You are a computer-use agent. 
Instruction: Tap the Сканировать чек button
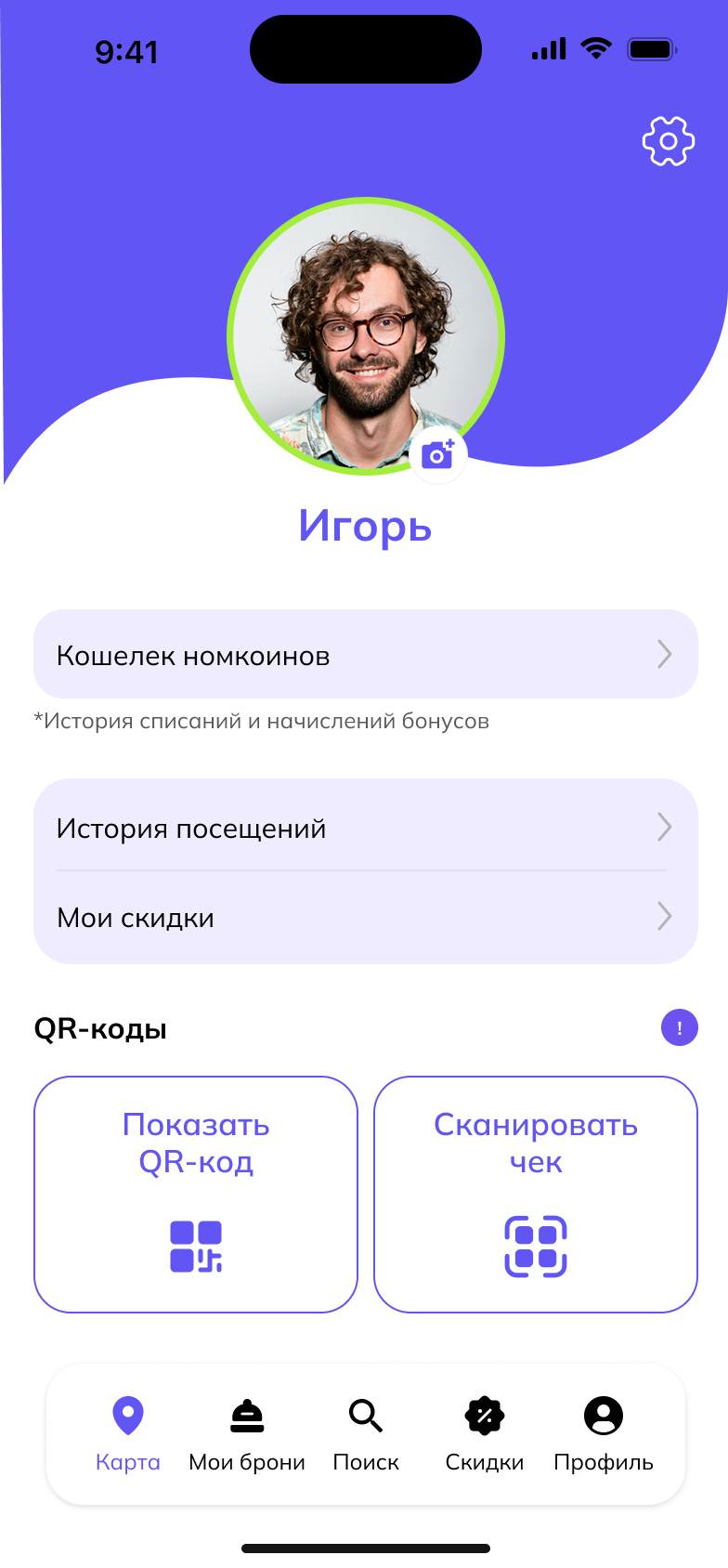pyautogui.click(x=535, y=1195)
